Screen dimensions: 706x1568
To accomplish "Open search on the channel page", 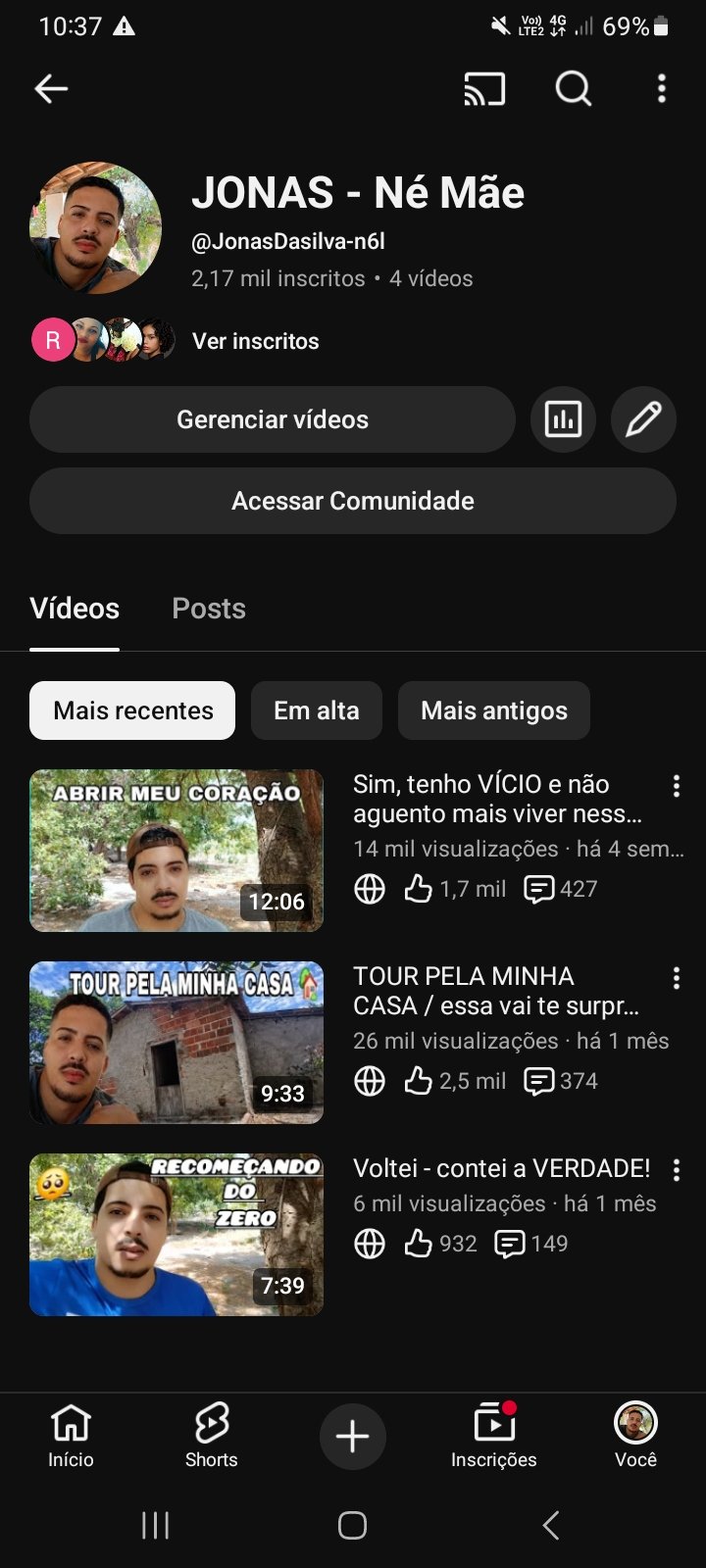I will click(x=572, y=88).
